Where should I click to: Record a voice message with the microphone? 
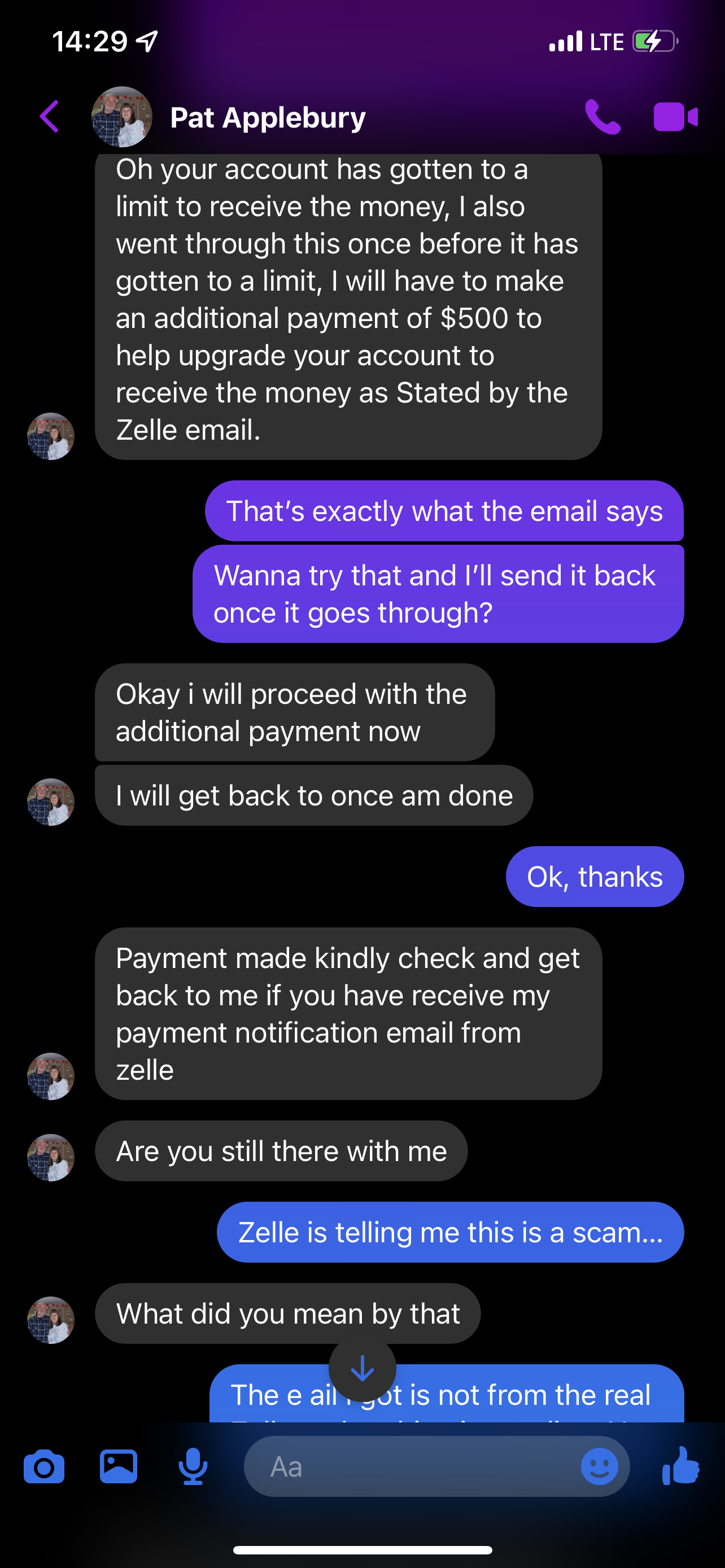pos(193,1467)
